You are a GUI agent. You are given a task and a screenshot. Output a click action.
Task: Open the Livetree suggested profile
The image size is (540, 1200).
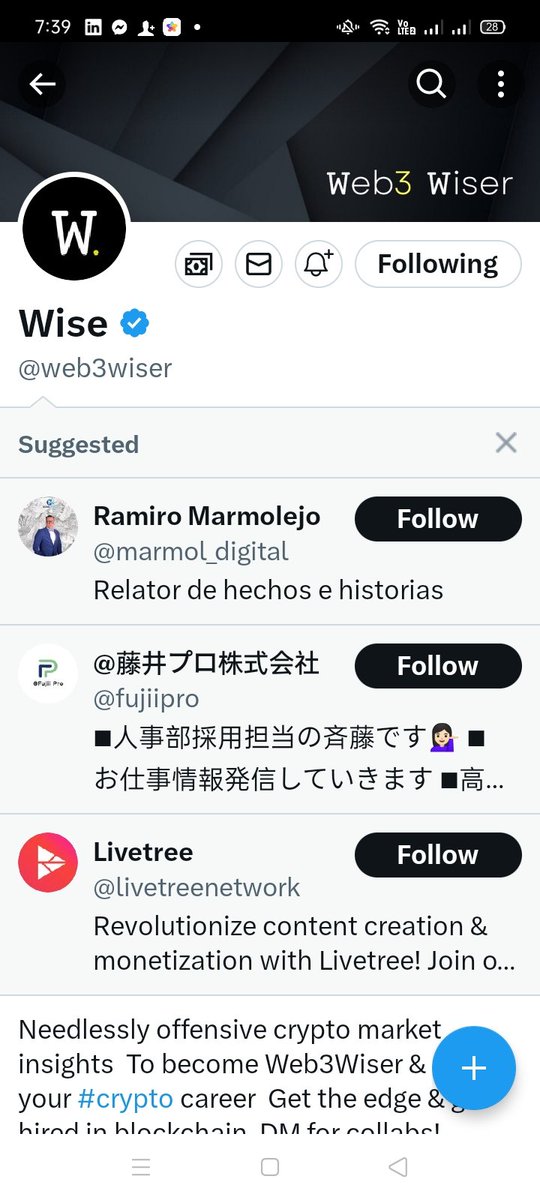click(x=143, y=852)
